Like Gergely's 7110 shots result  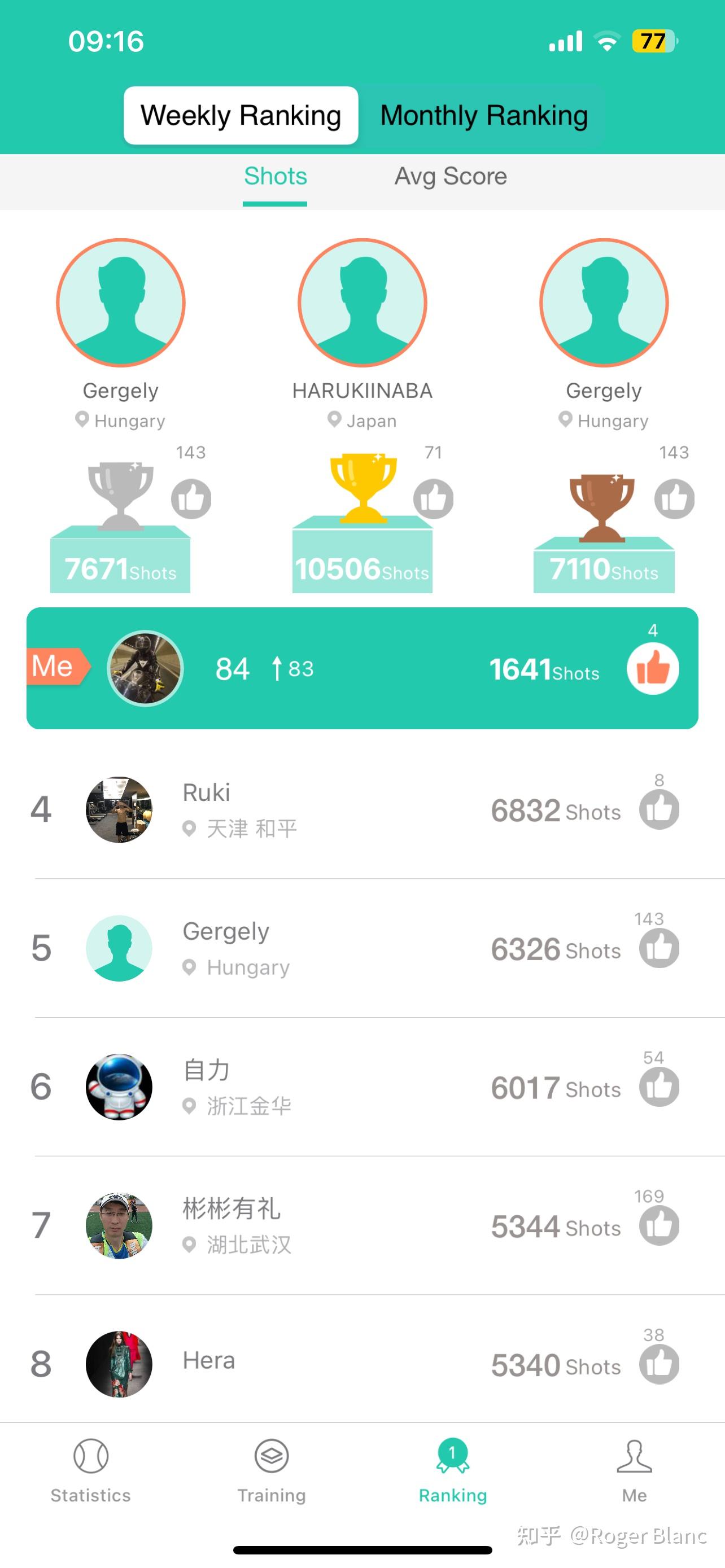(x=675, y=498)
